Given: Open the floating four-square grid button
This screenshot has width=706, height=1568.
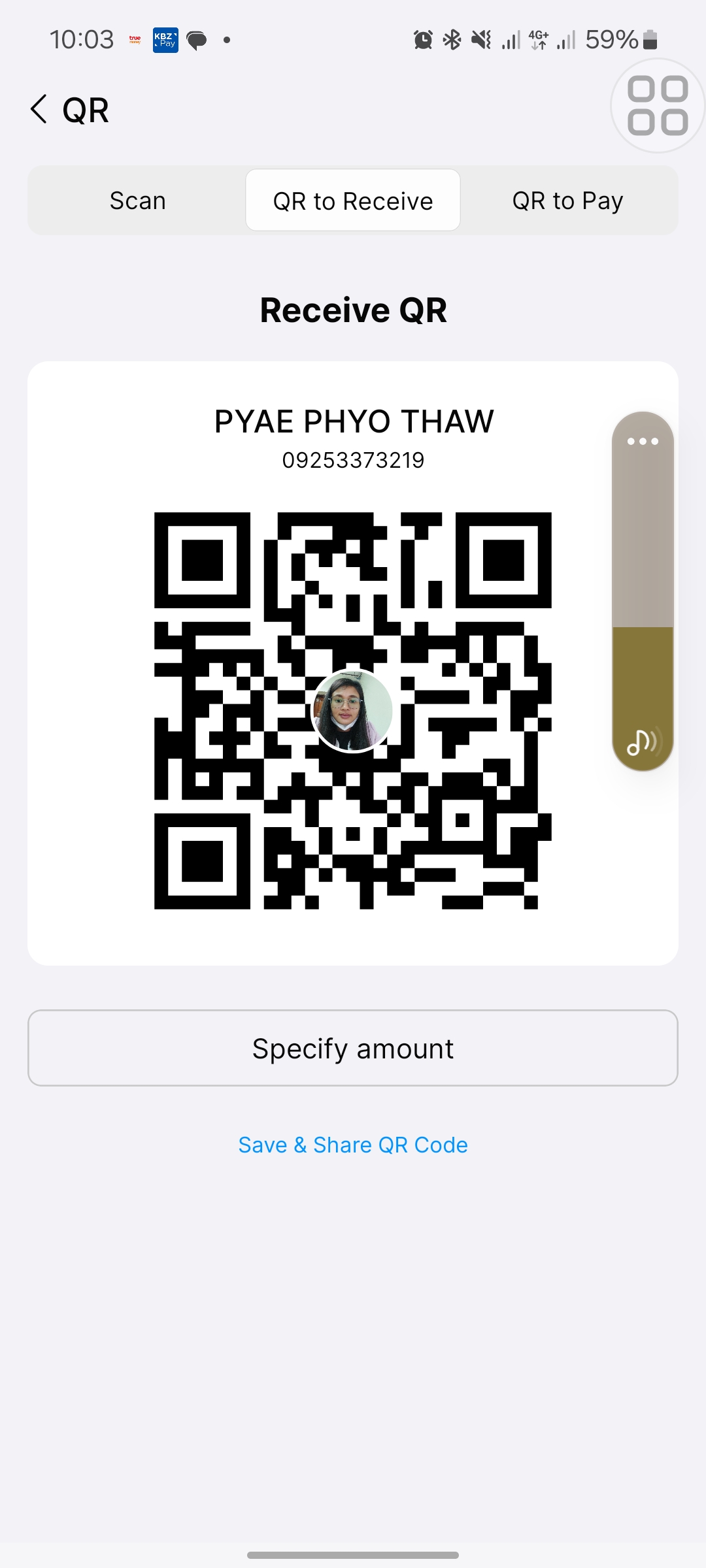Looking at the screenshot, I should click(x=657, y=106).
